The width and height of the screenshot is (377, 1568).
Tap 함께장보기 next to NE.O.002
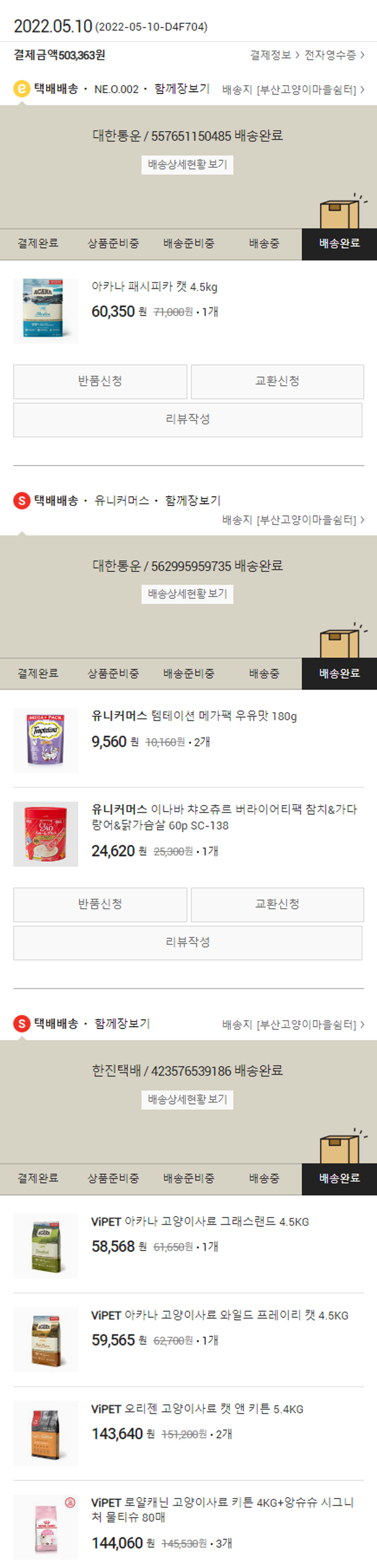pos(182,89)
